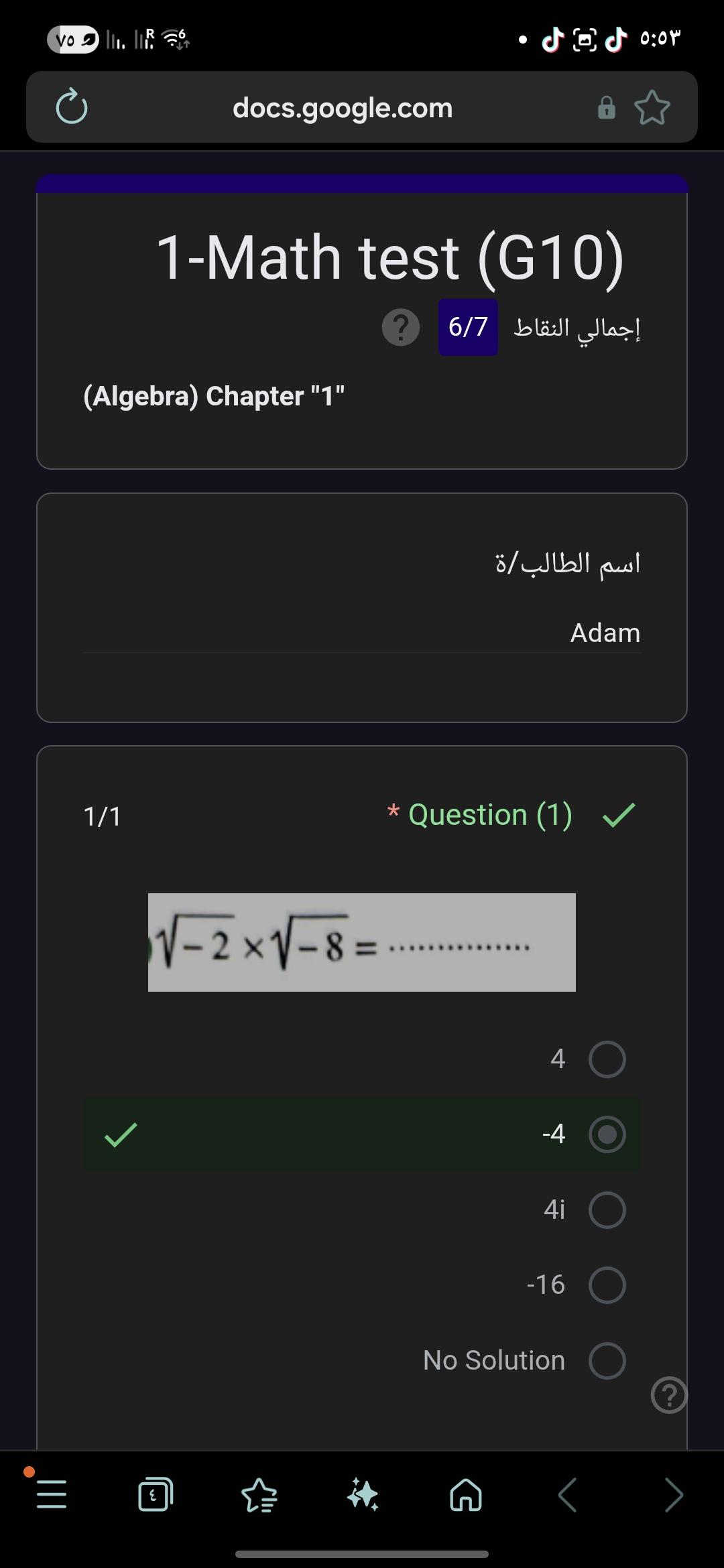Go forward to the next page
The width and height of the screenshot is (724, 1568).
pyautogui.click(x=672, y=1495)
